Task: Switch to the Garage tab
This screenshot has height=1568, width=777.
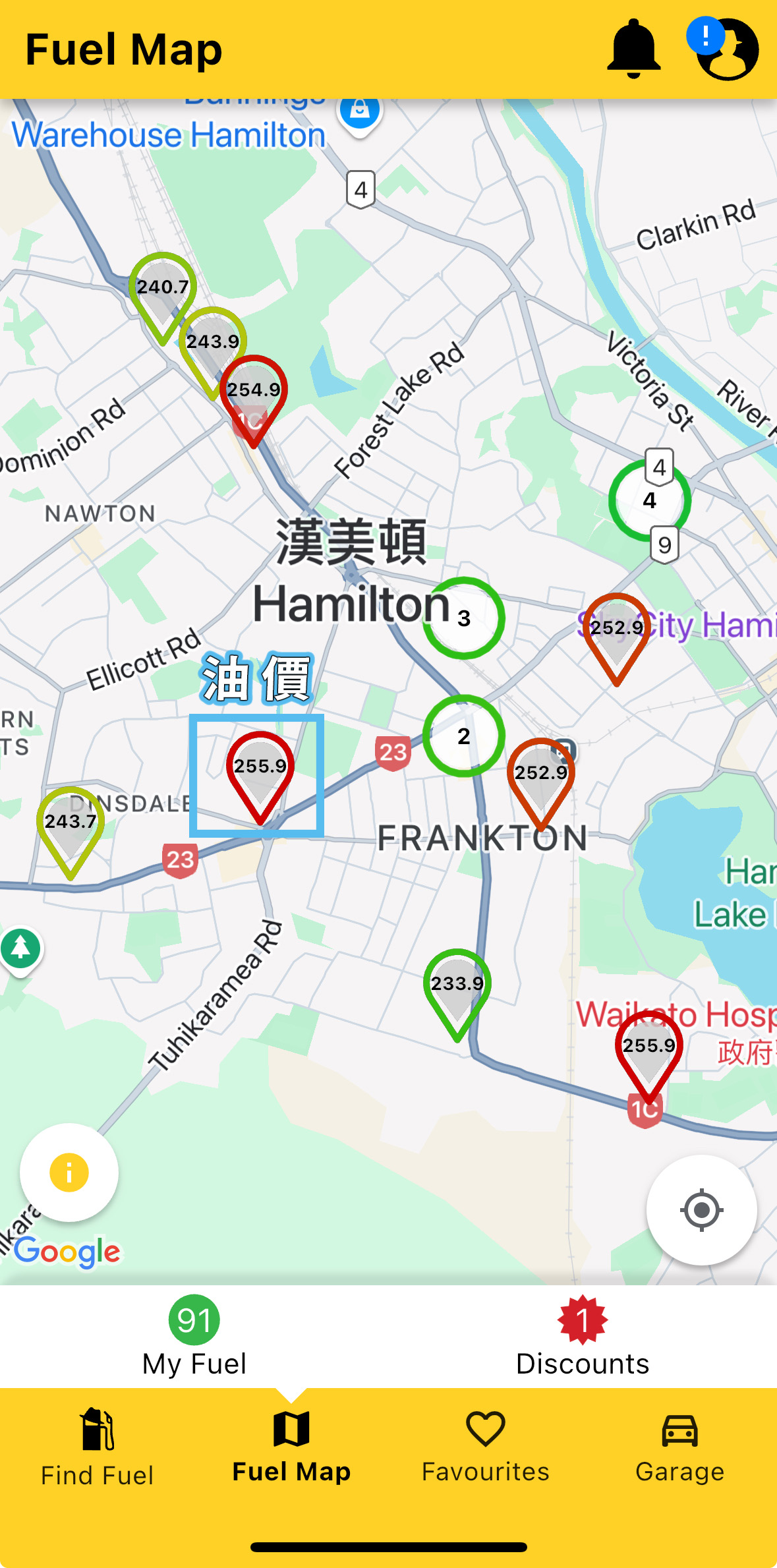Action: point(679,1447)
